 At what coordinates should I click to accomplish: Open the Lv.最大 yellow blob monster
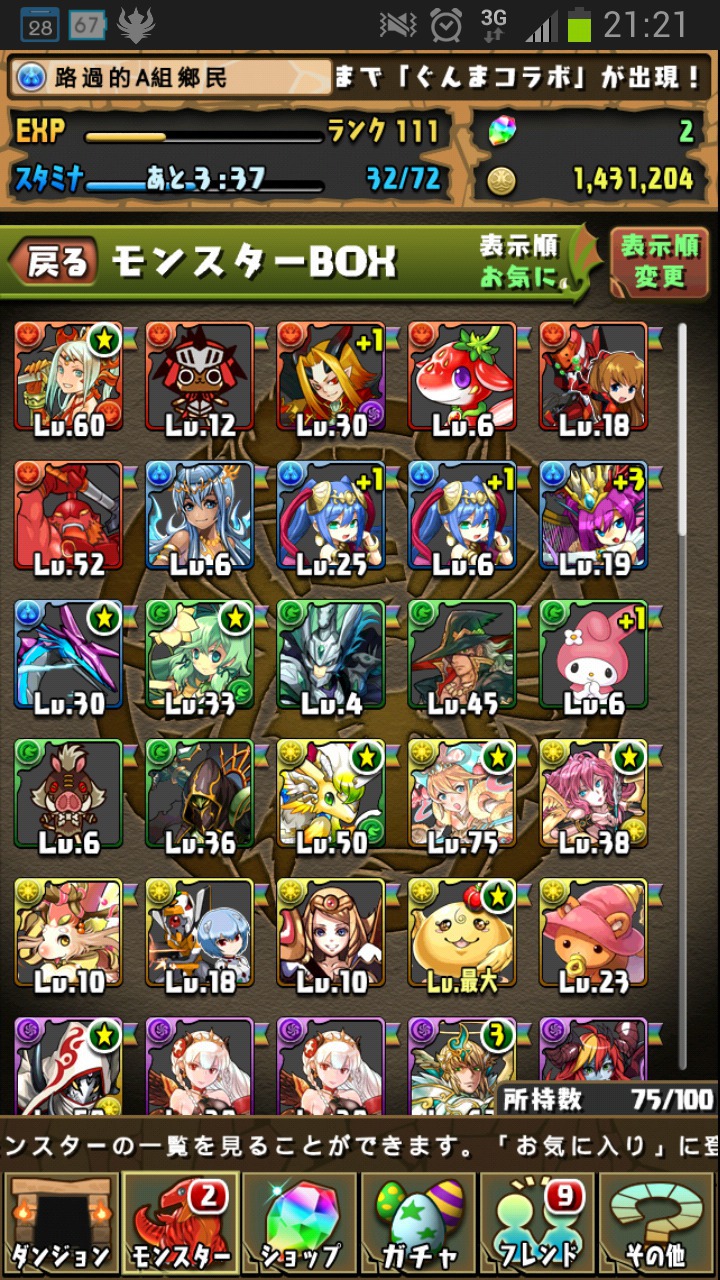click(x=462, y=935)
